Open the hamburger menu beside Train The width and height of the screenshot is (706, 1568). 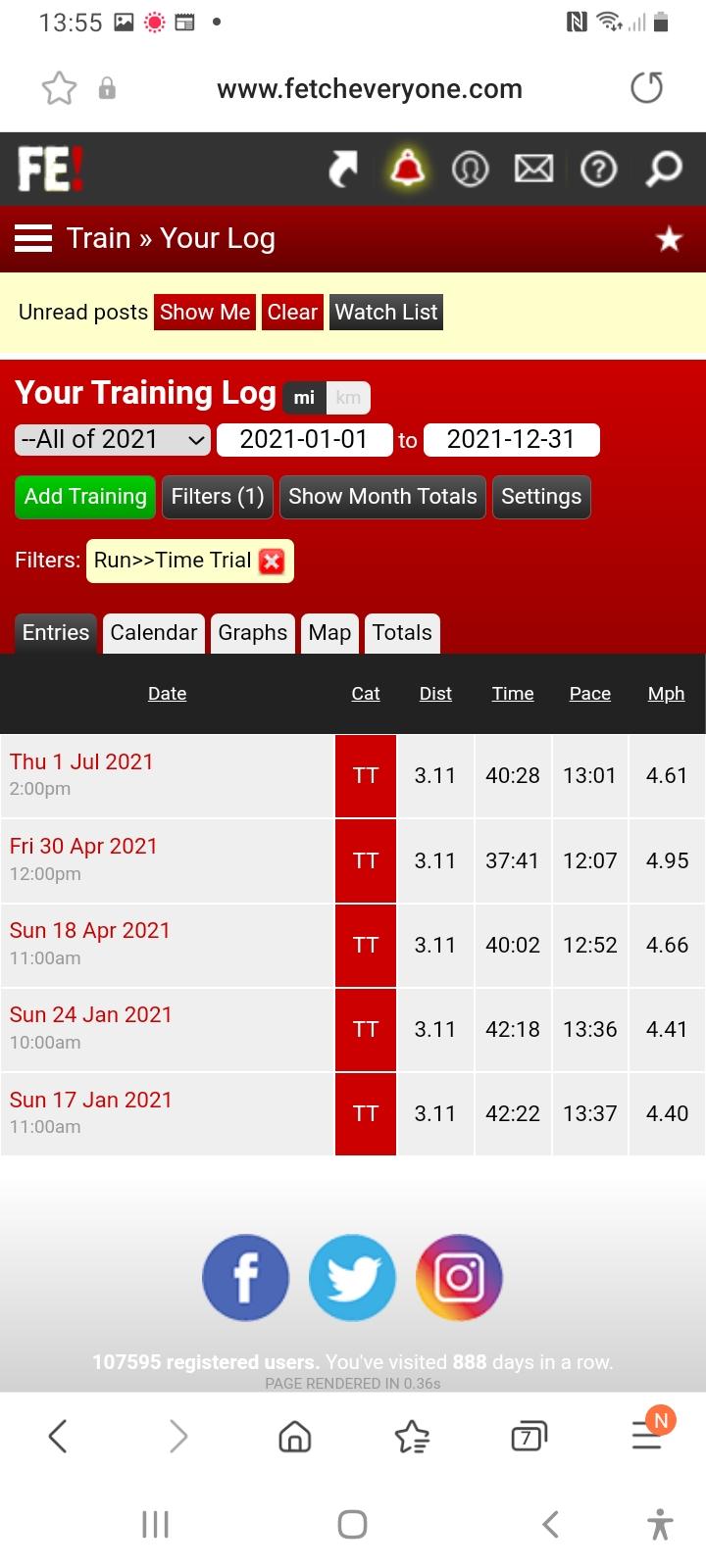pos(32,238)
